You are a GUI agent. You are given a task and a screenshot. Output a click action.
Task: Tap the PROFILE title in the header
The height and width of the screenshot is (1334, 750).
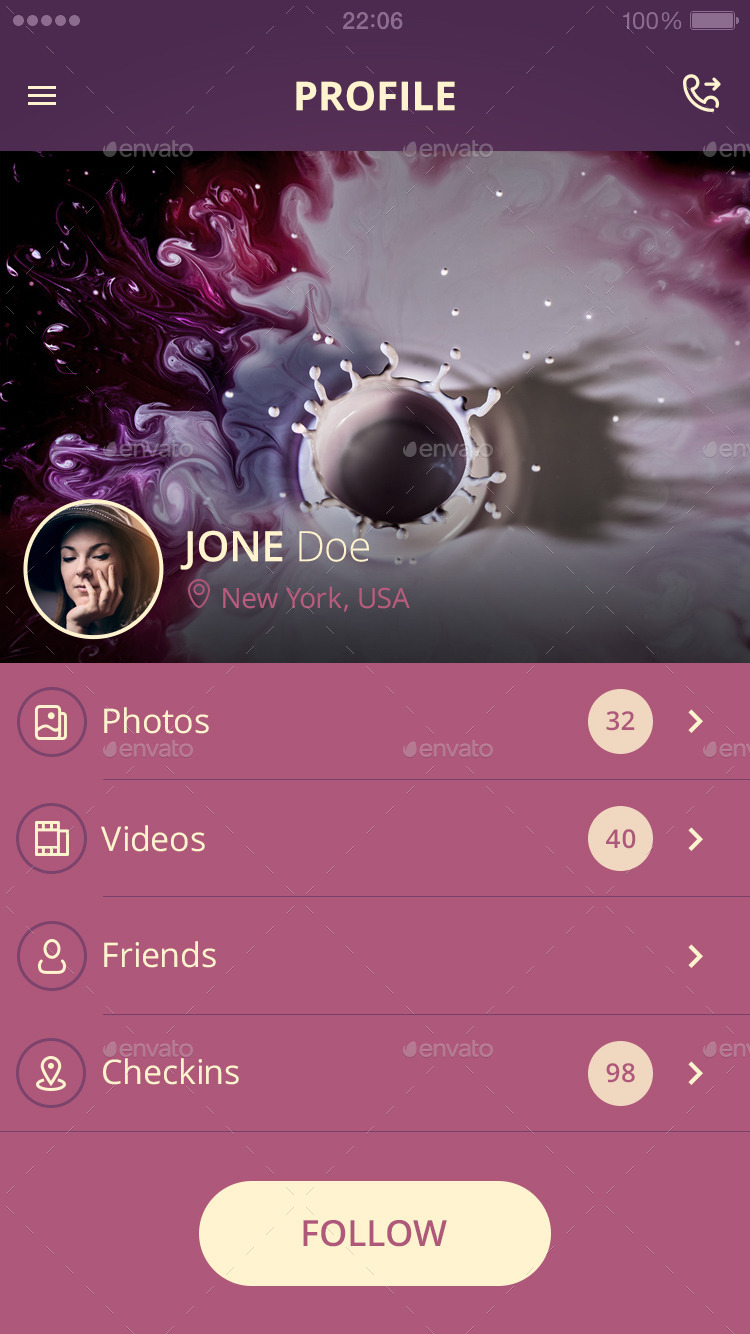pyautogui.click(x=375, y=96)
